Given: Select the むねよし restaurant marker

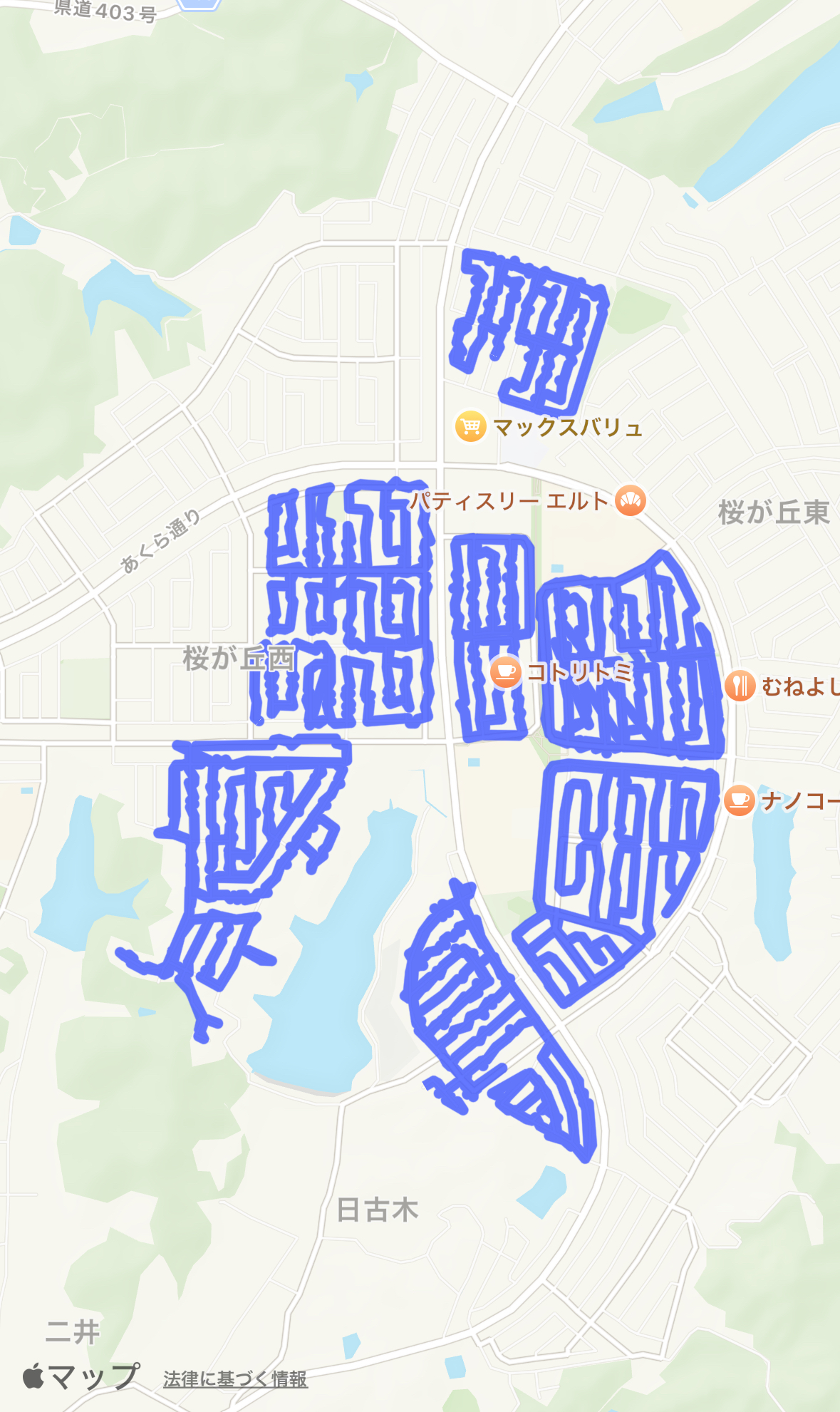Looking at the screenshot, I should point(740,686).
